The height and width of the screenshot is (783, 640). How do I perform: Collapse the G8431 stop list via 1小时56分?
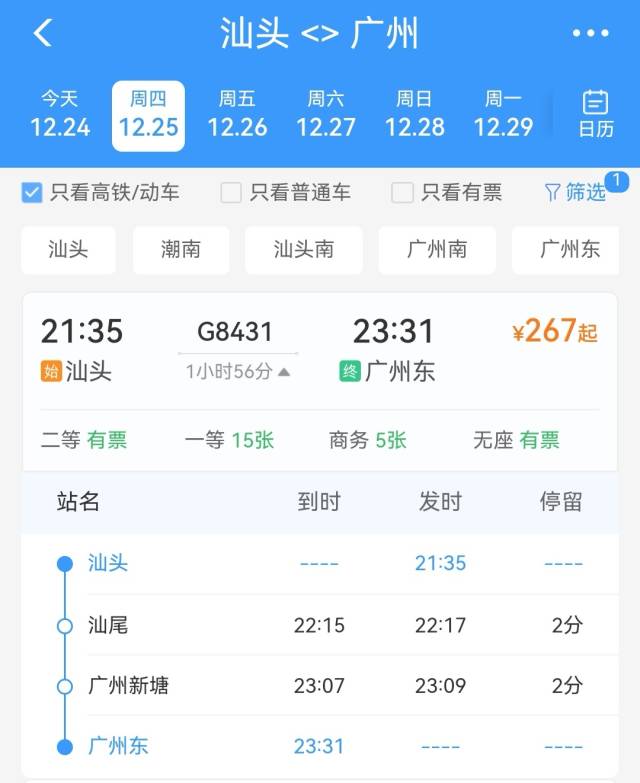coord(238,372)
